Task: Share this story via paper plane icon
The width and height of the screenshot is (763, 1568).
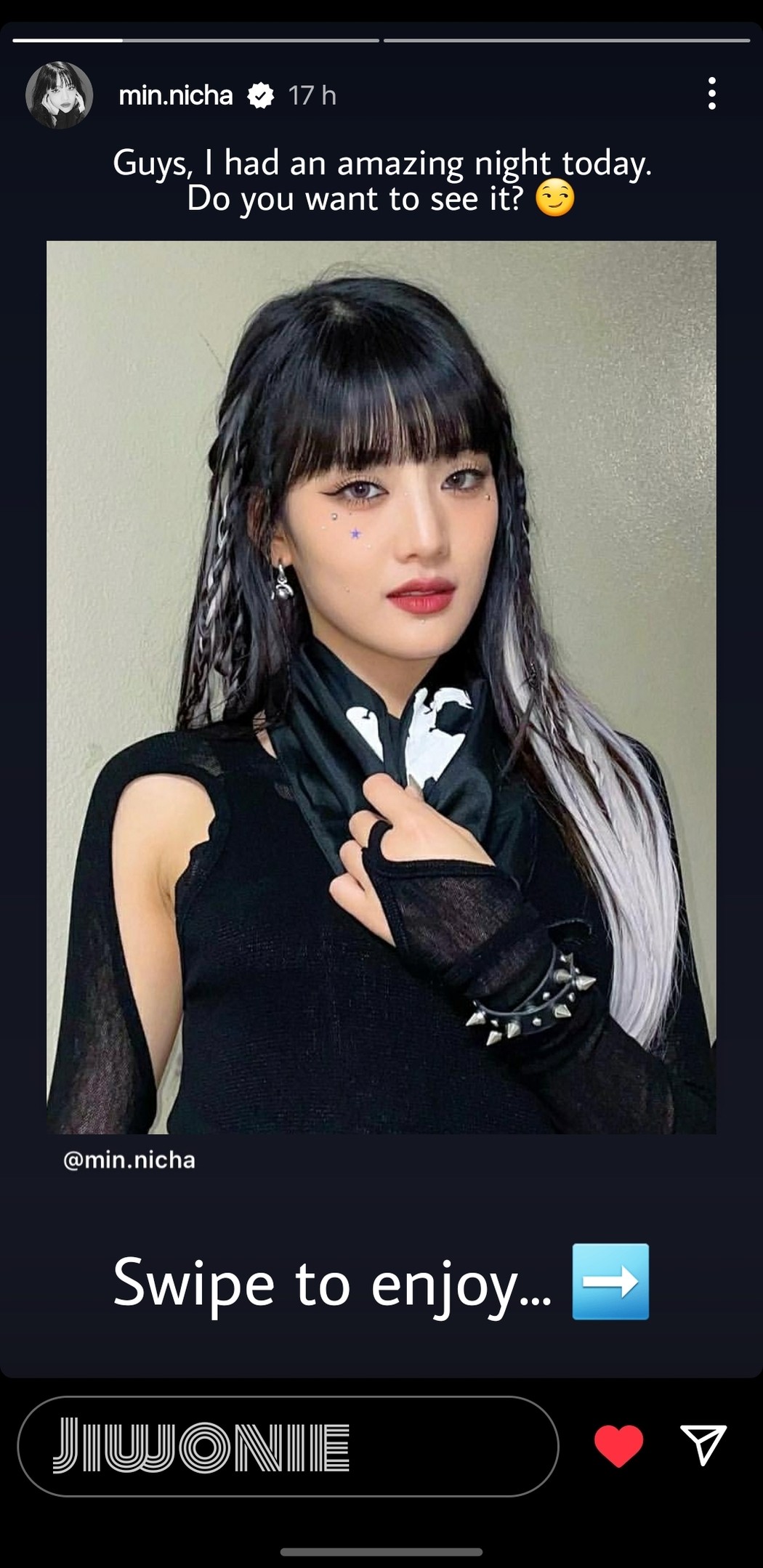Action: (x=703, y=1444)
